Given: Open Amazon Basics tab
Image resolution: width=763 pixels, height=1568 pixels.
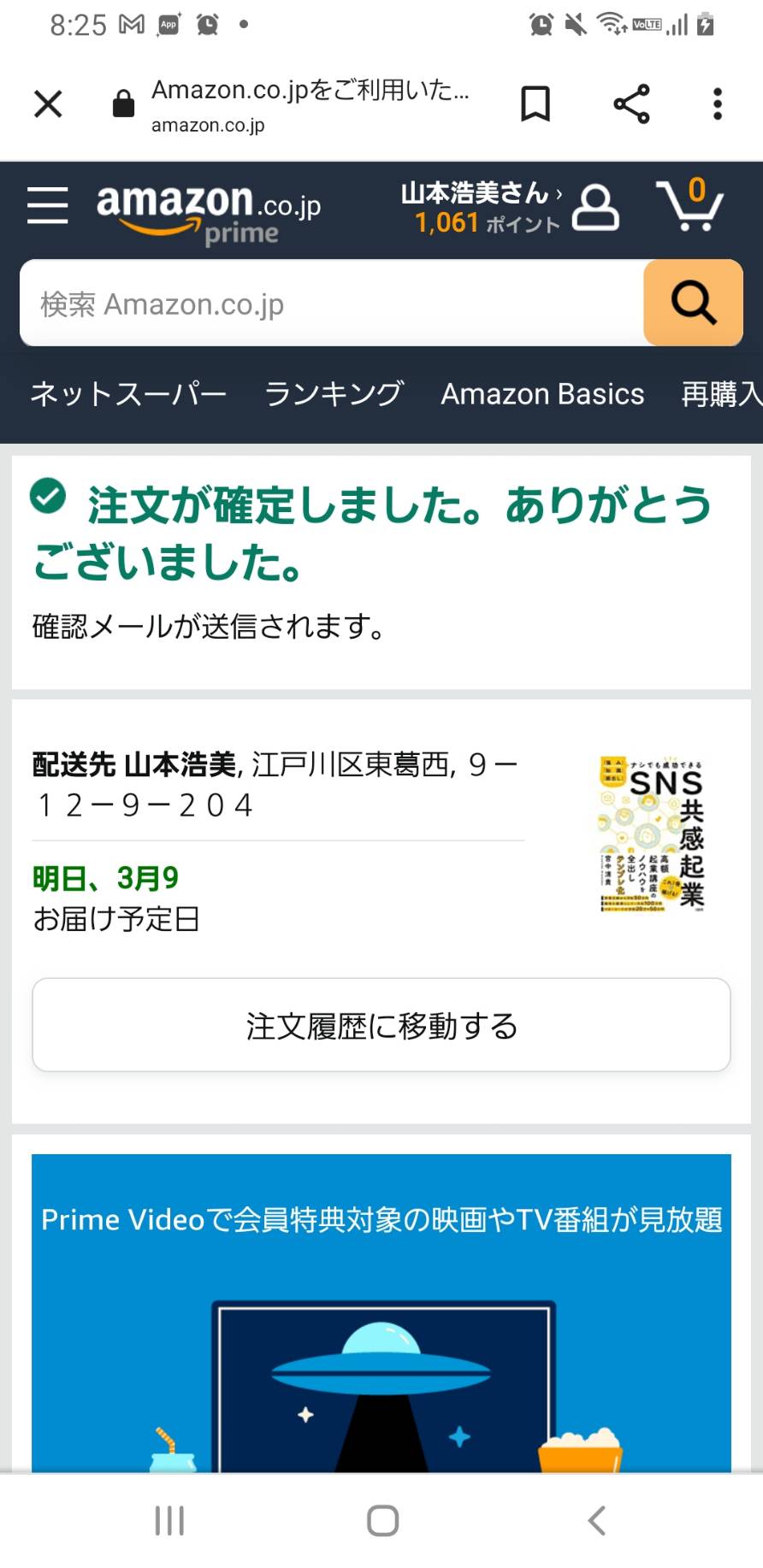Looking at the screenshot, I should 542,394.
